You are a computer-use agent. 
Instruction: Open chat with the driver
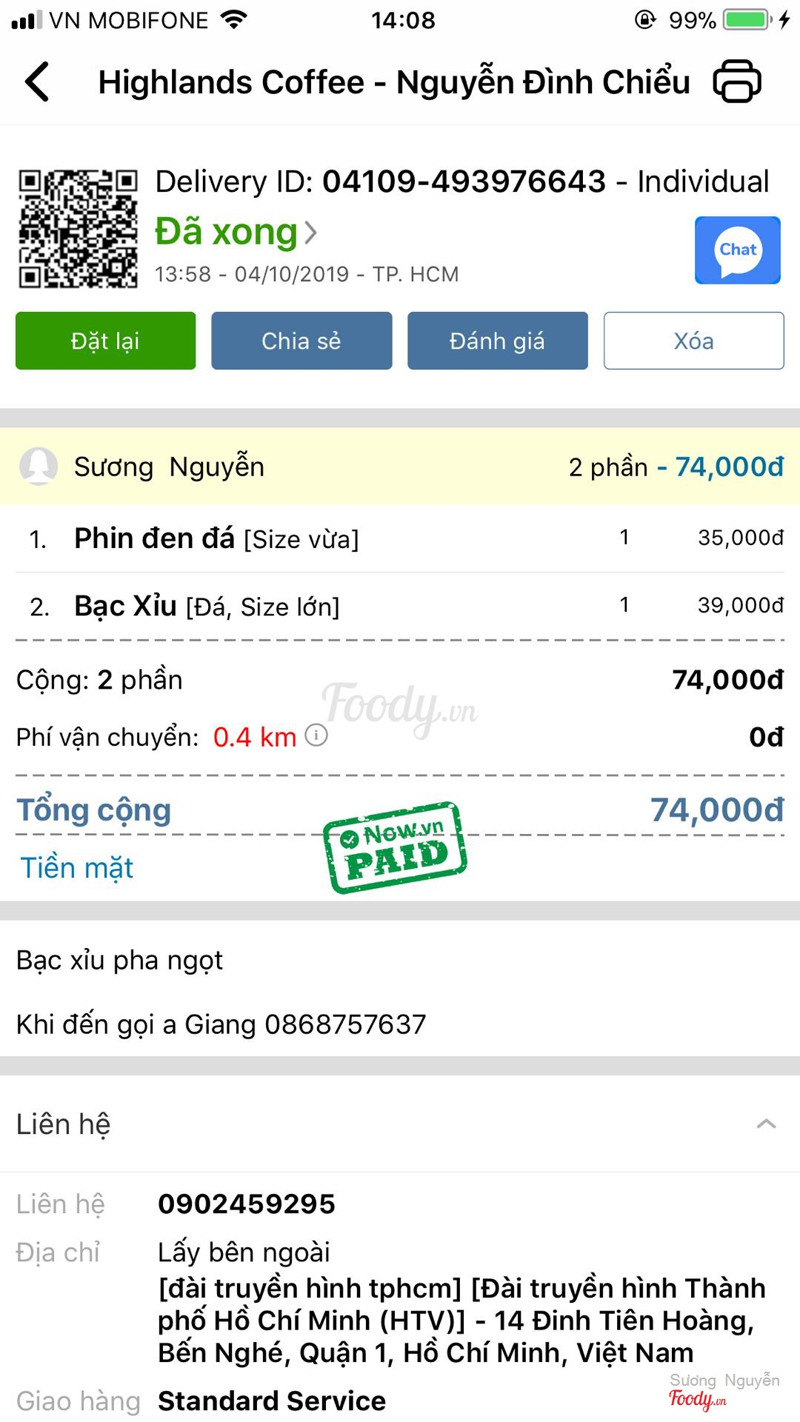click(737, 250)
